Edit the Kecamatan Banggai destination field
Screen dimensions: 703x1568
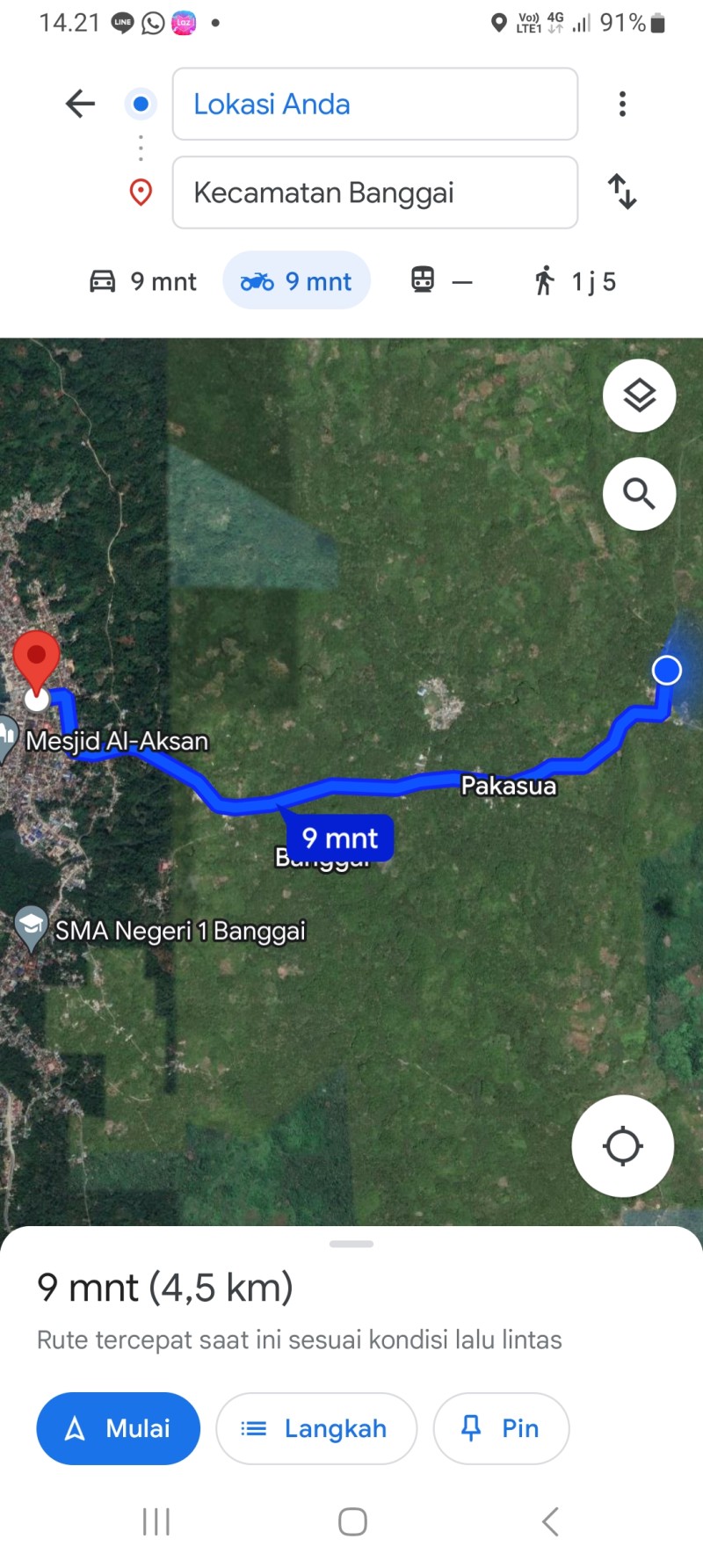375,192
